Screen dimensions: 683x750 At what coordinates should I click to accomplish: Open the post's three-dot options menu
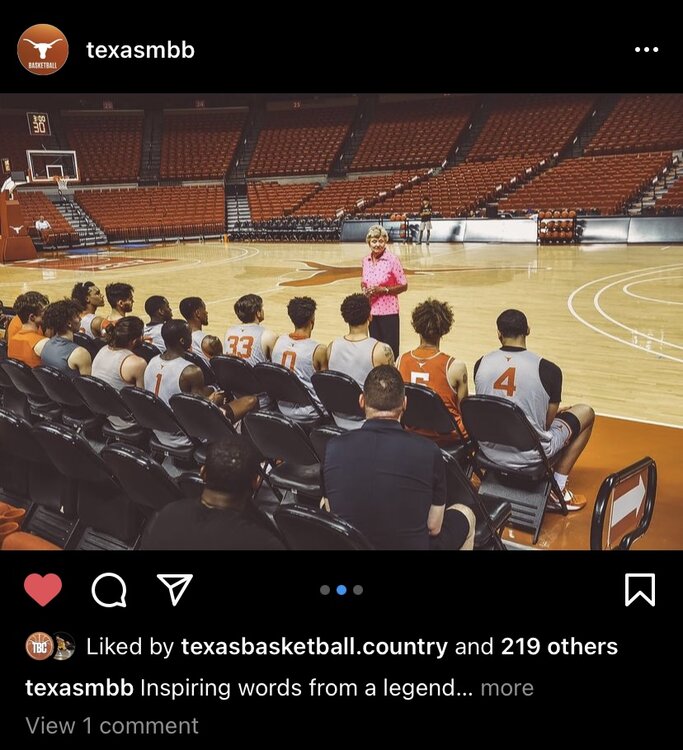coord(646,50)
